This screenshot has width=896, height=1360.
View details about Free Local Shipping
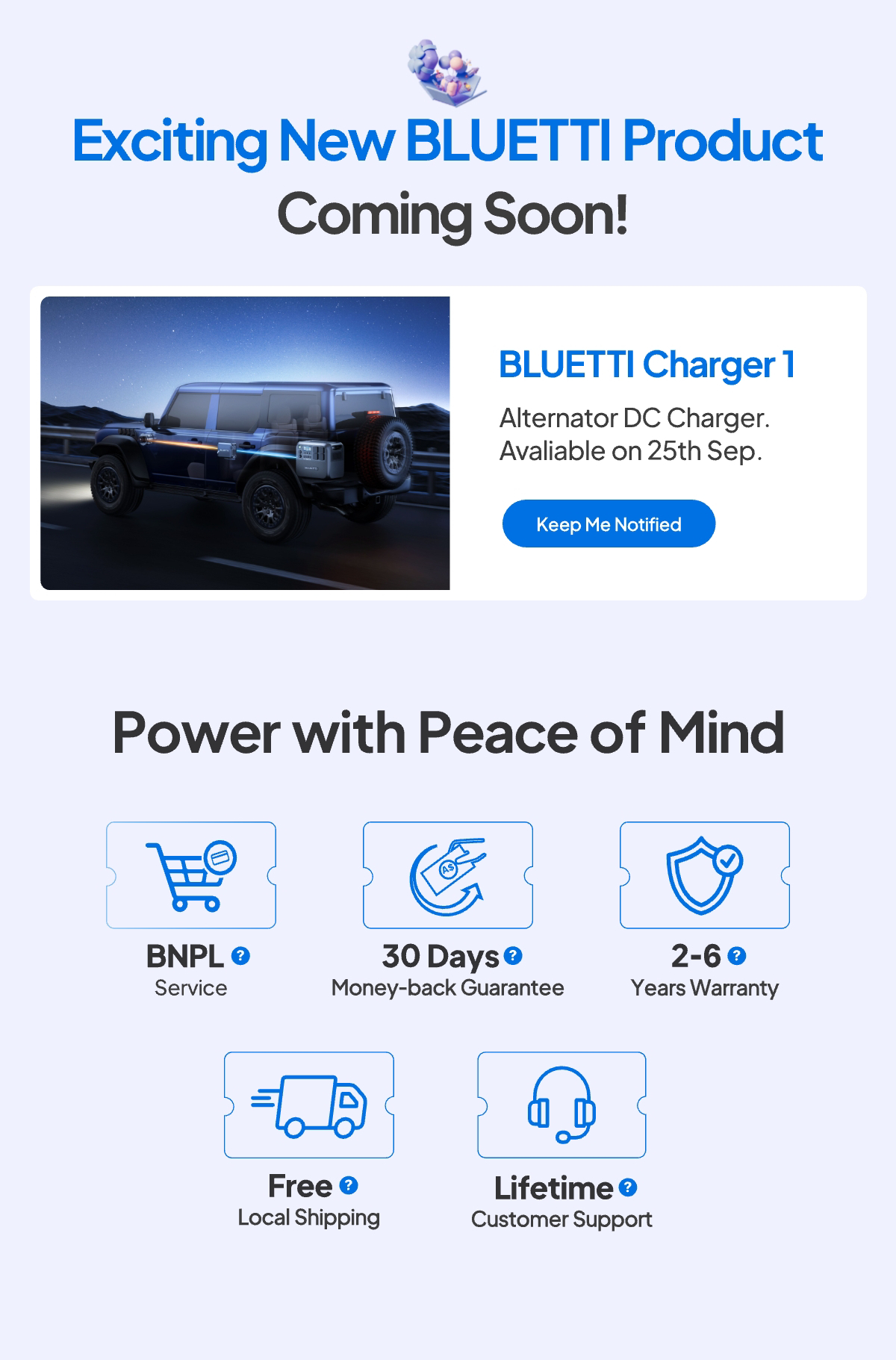point(349,1185)
